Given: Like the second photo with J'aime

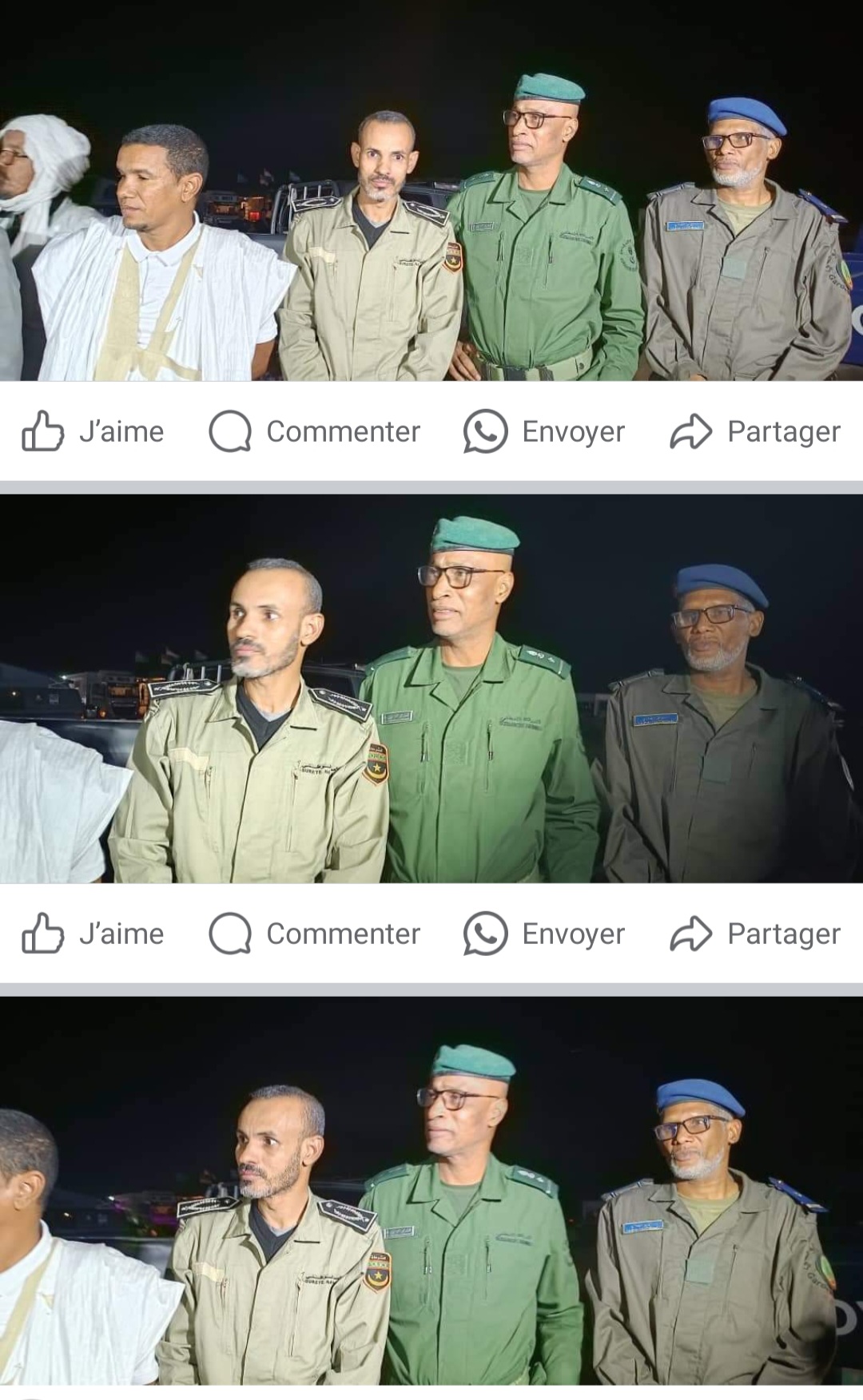Looking at the screenshot, I should 93,934.
